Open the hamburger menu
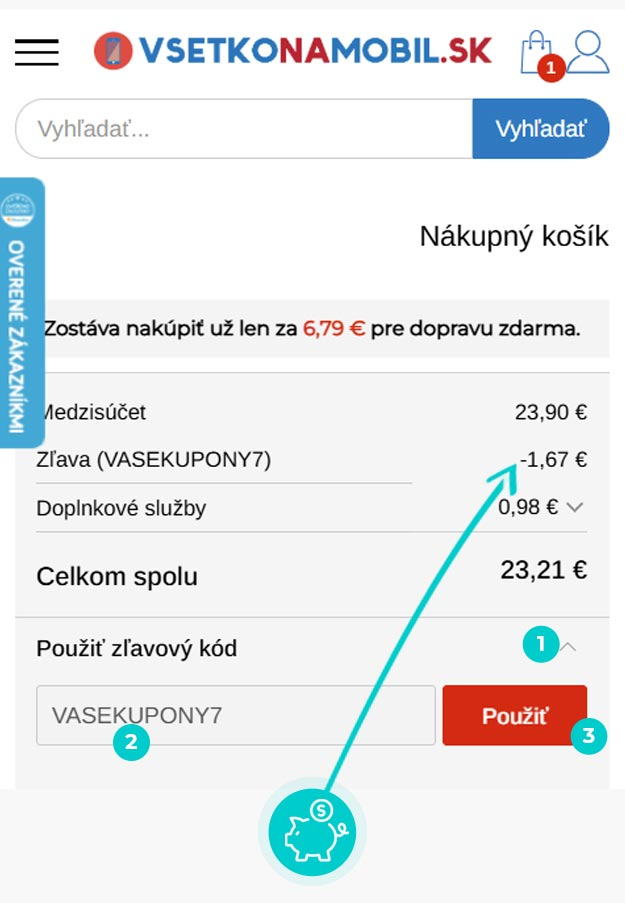The width and height of the screenshot is (625, 903). 37,52
